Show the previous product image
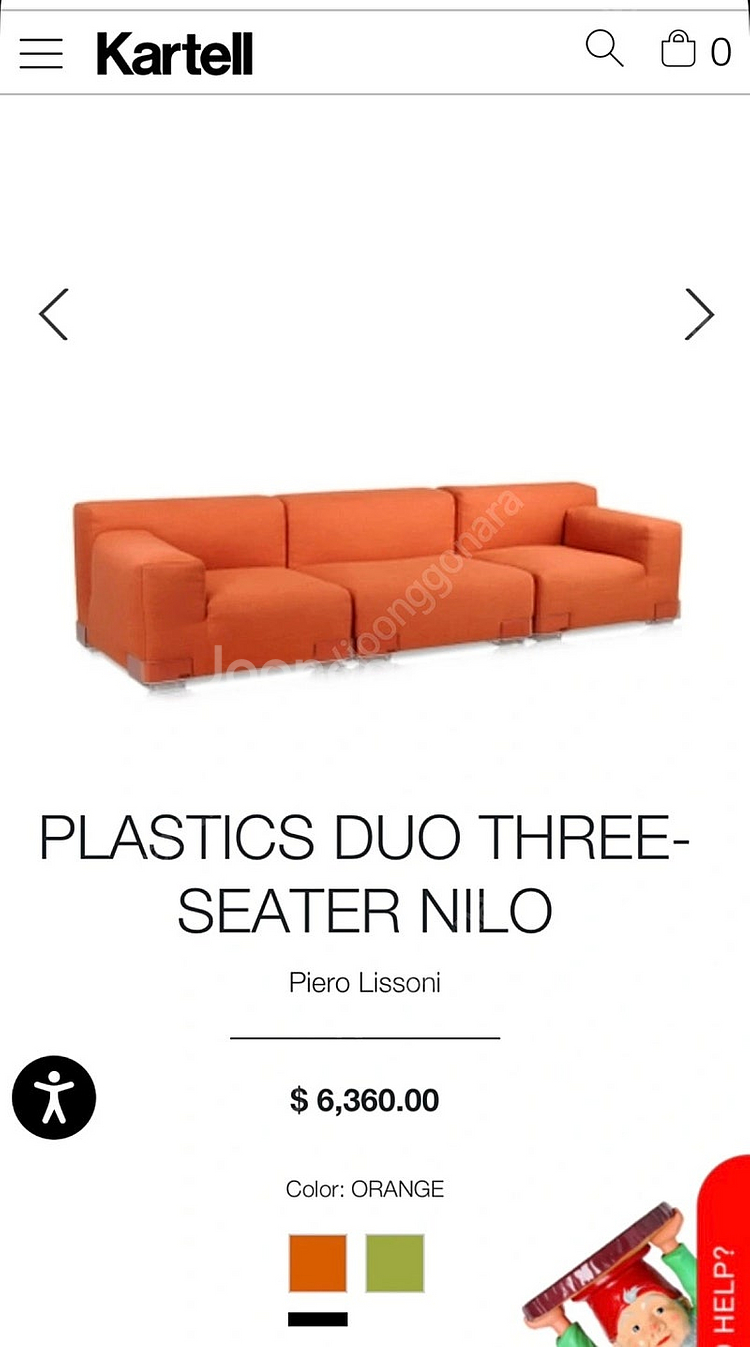The width and height of the screenshot is (750, 1347). coord(54,314)
